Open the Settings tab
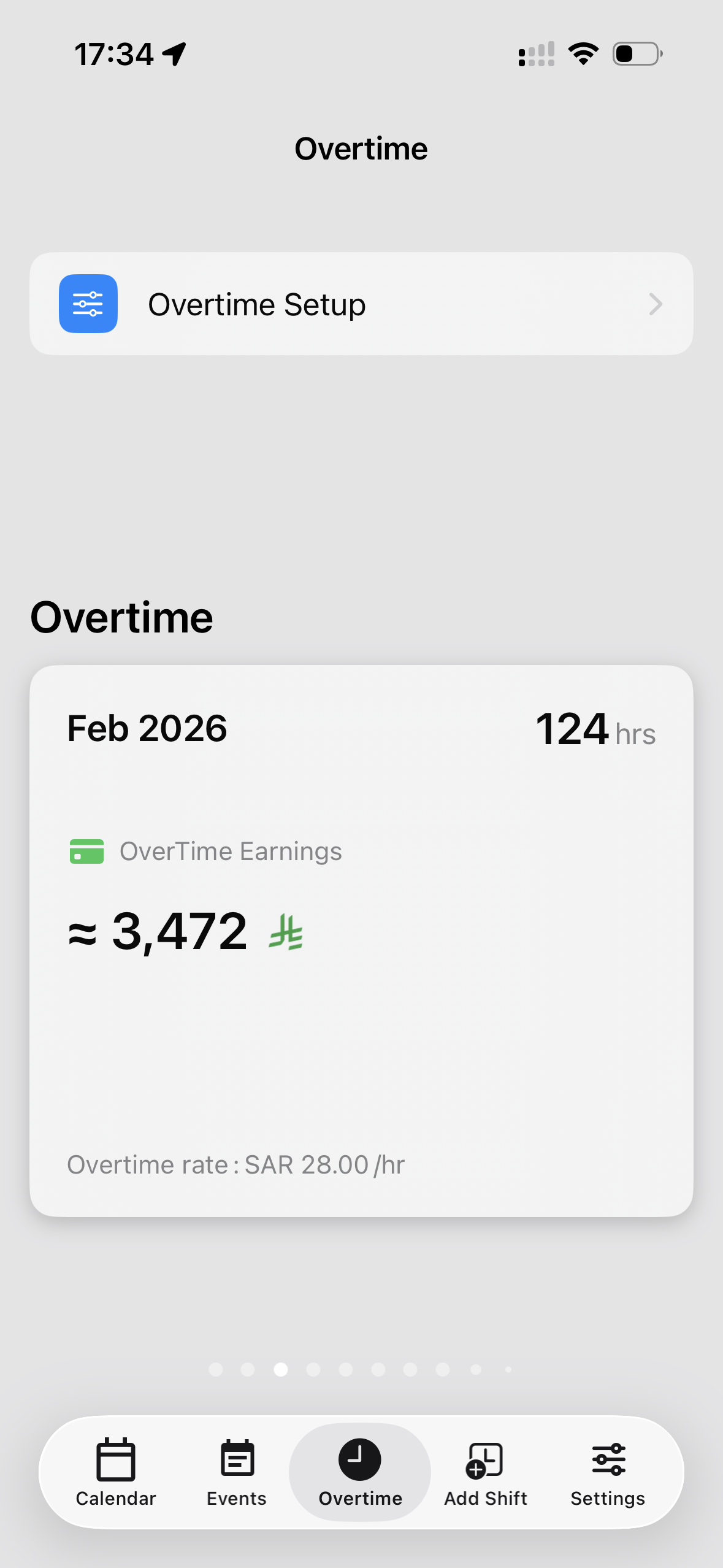The height and width of the screenshot is (1568, 723). (x=608, y=1472)
